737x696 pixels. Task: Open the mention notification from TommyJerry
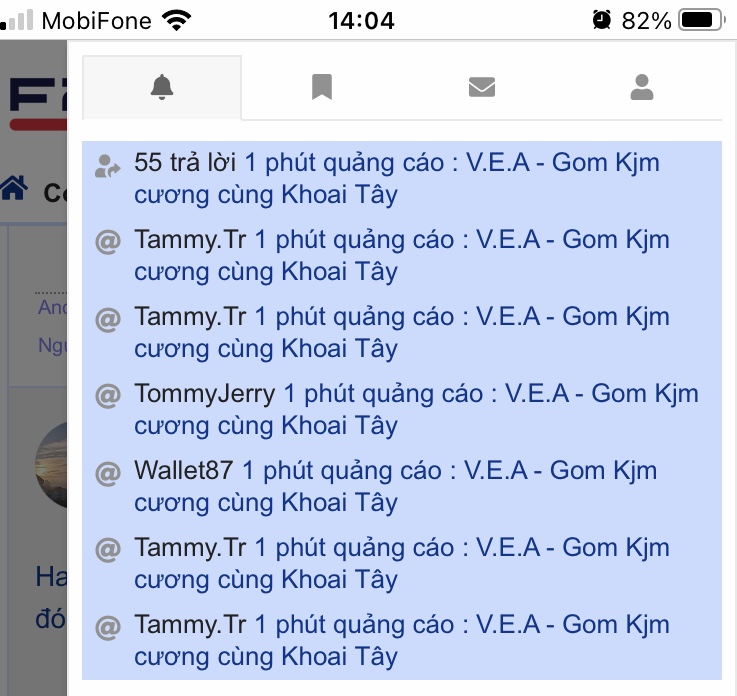[400, 409]
